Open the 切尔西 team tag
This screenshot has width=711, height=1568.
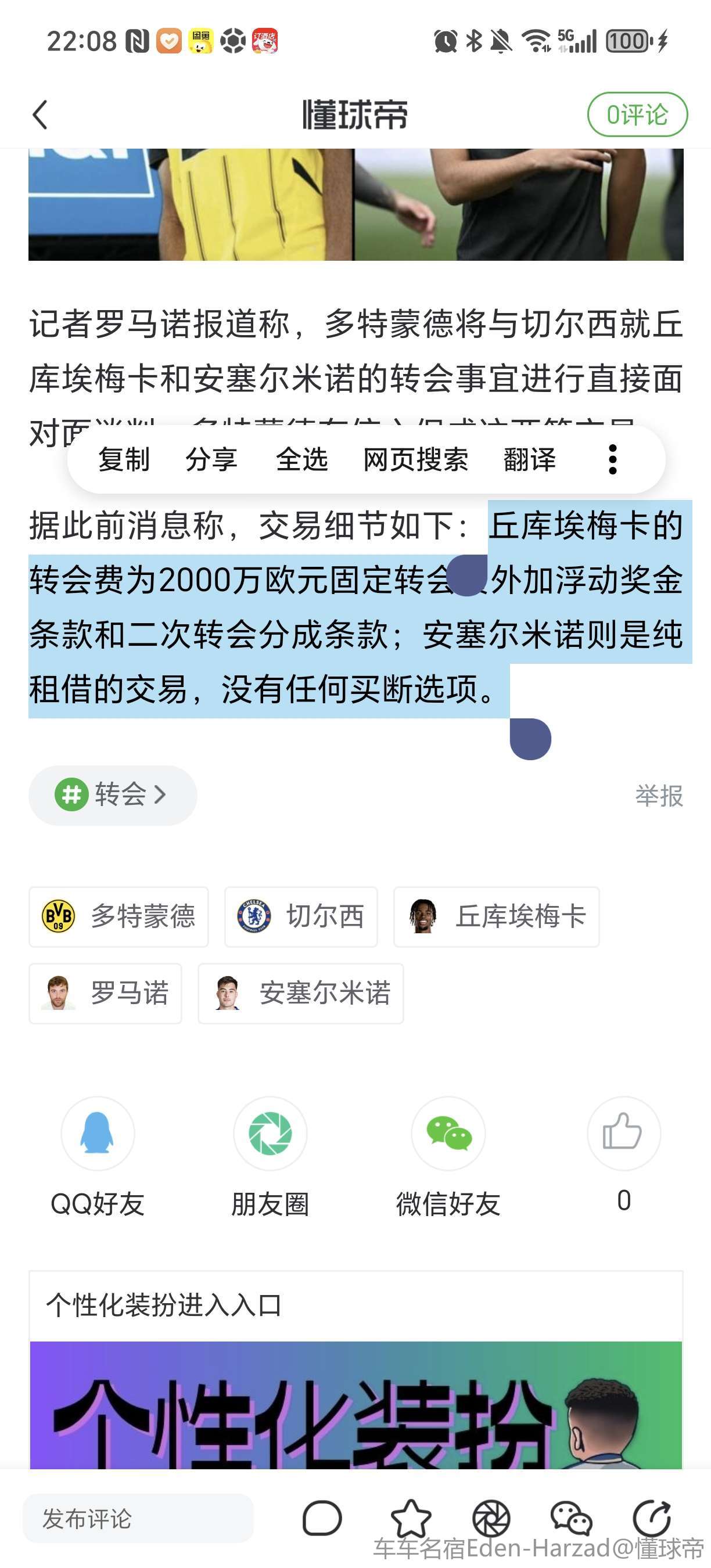pyautogui.click(x=301, y=916)
